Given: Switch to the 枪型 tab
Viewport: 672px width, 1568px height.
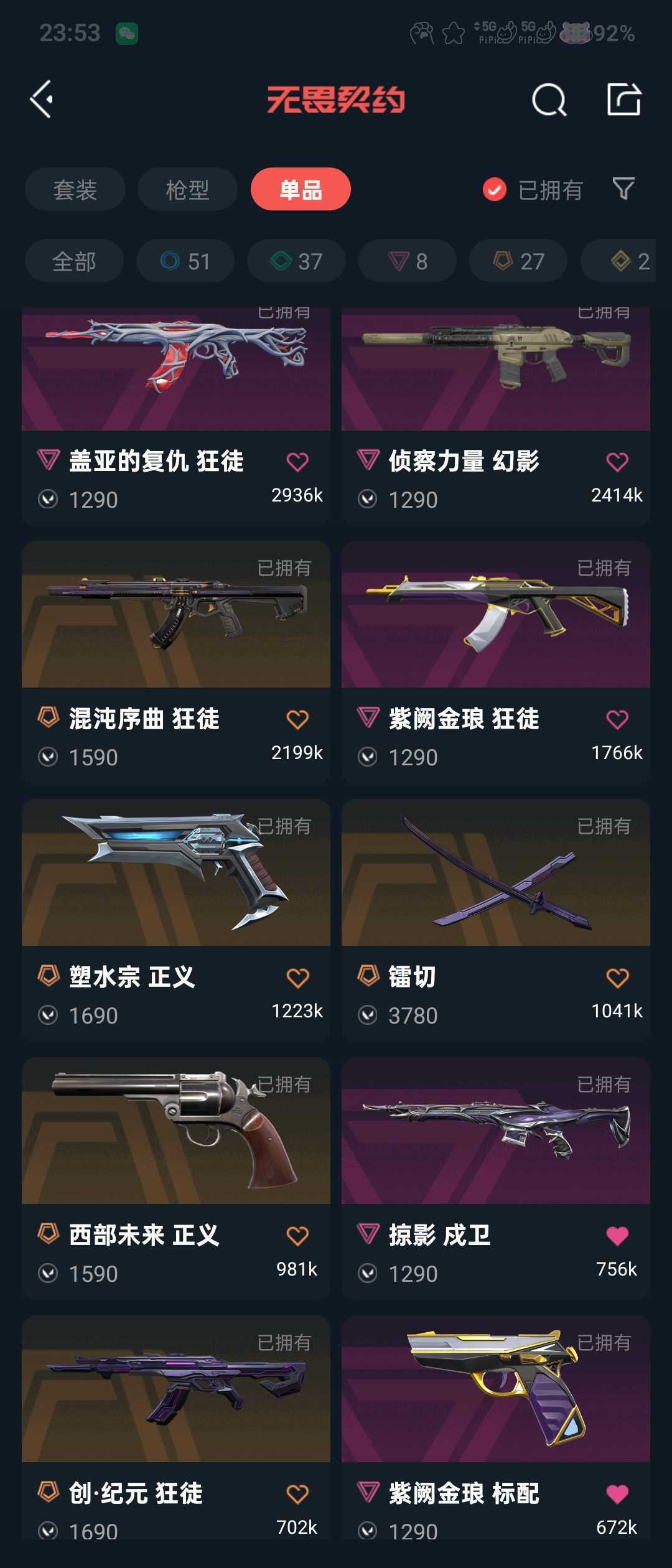Looking at the screenshot, I should coord(187,189).
